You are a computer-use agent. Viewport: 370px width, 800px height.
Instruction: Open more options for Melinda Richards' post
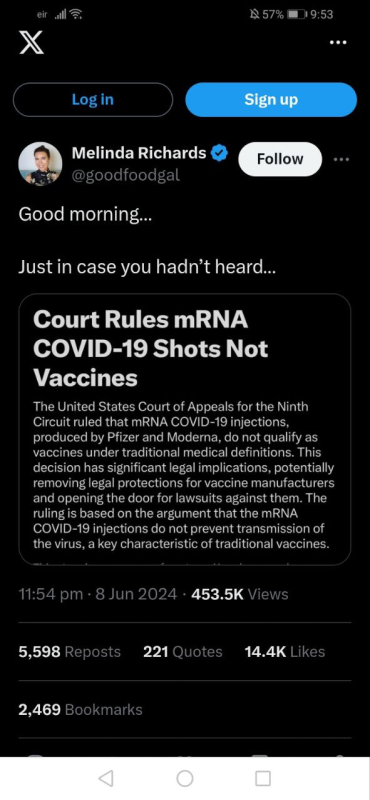point(341,159)
